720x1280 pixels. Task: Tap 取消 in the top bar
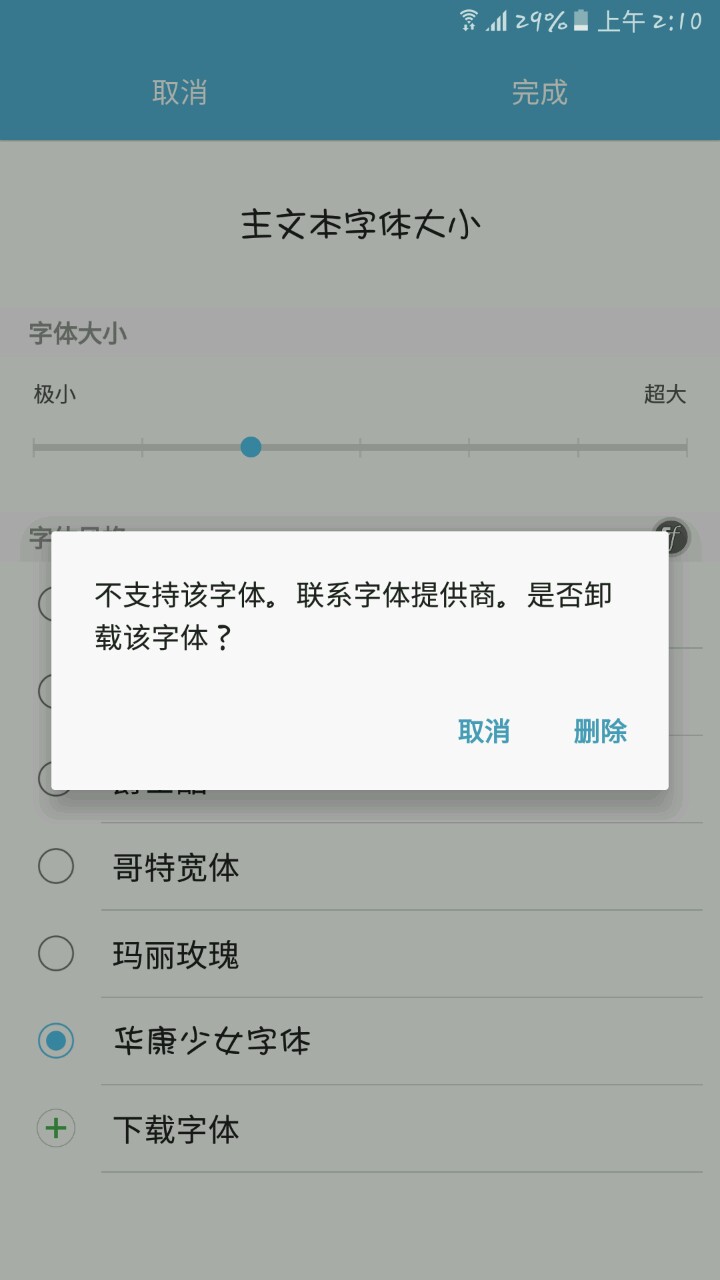[x=180, y=92]
